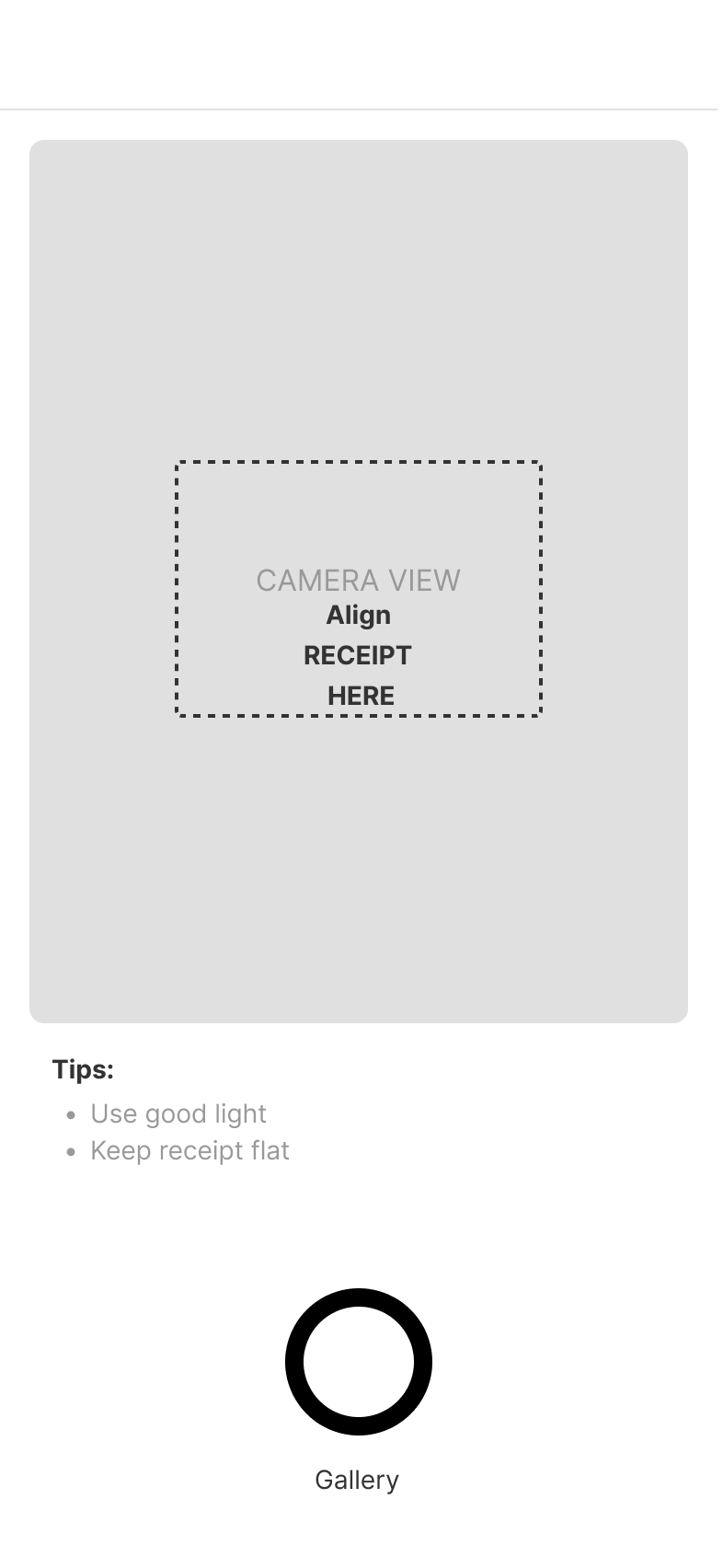The width and height of the screenshot is (723, 1568).
Task: Click the dashed frame border
Action: click(x=359, y=462)
